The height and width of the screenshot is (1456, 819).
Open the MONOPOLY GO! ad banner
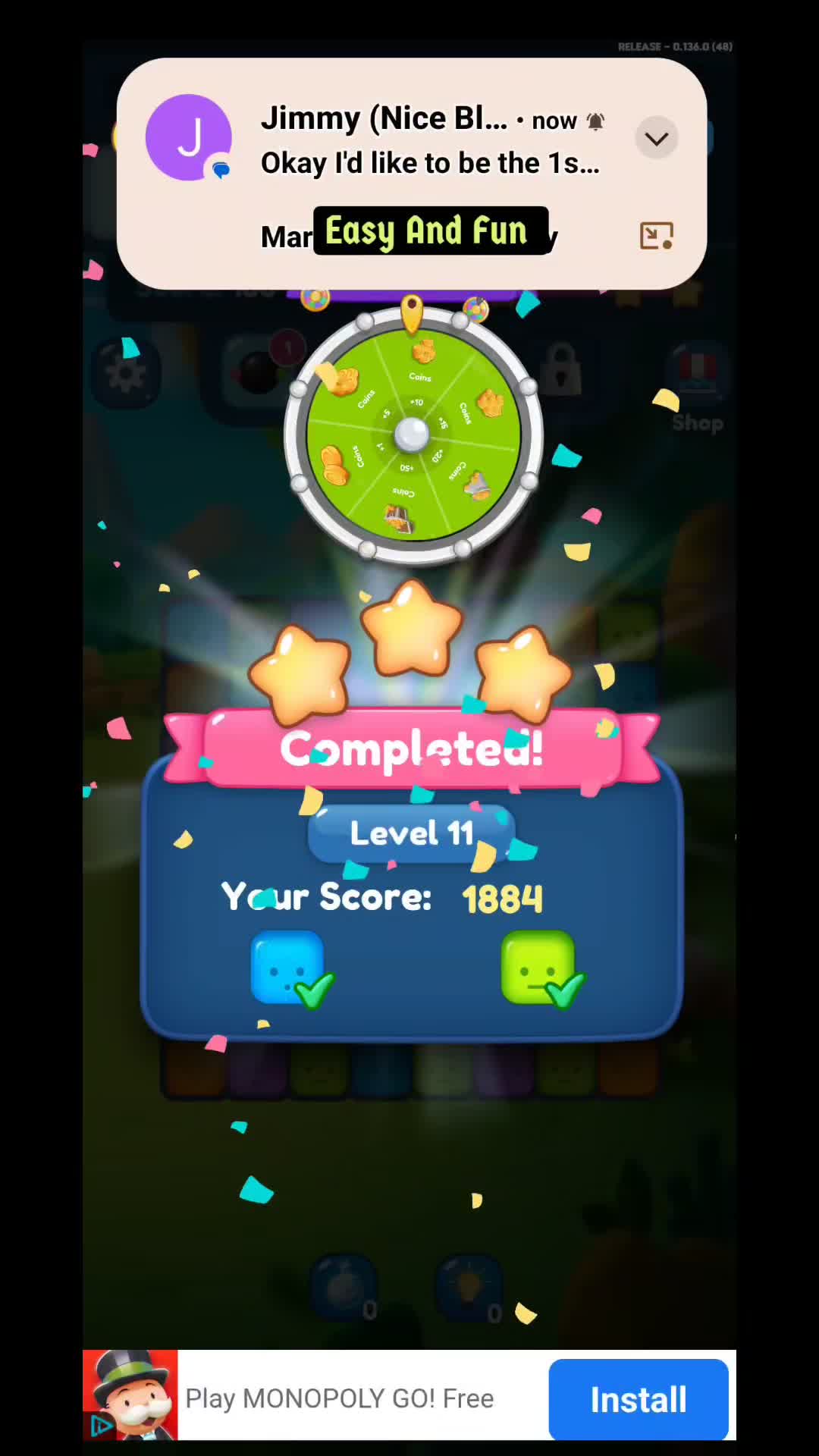(x=339, y=1398)
